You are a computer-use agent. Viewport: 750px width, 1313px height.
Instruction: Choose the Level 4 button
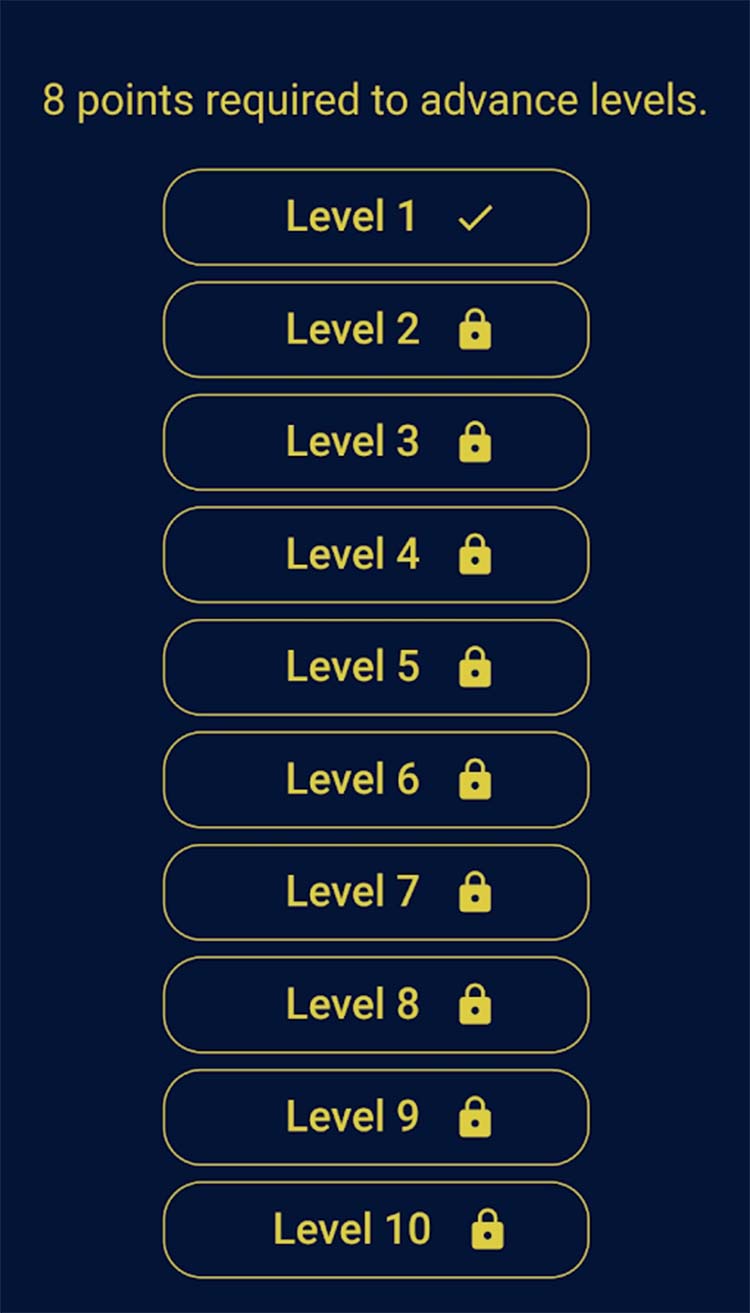click(375, 555)
